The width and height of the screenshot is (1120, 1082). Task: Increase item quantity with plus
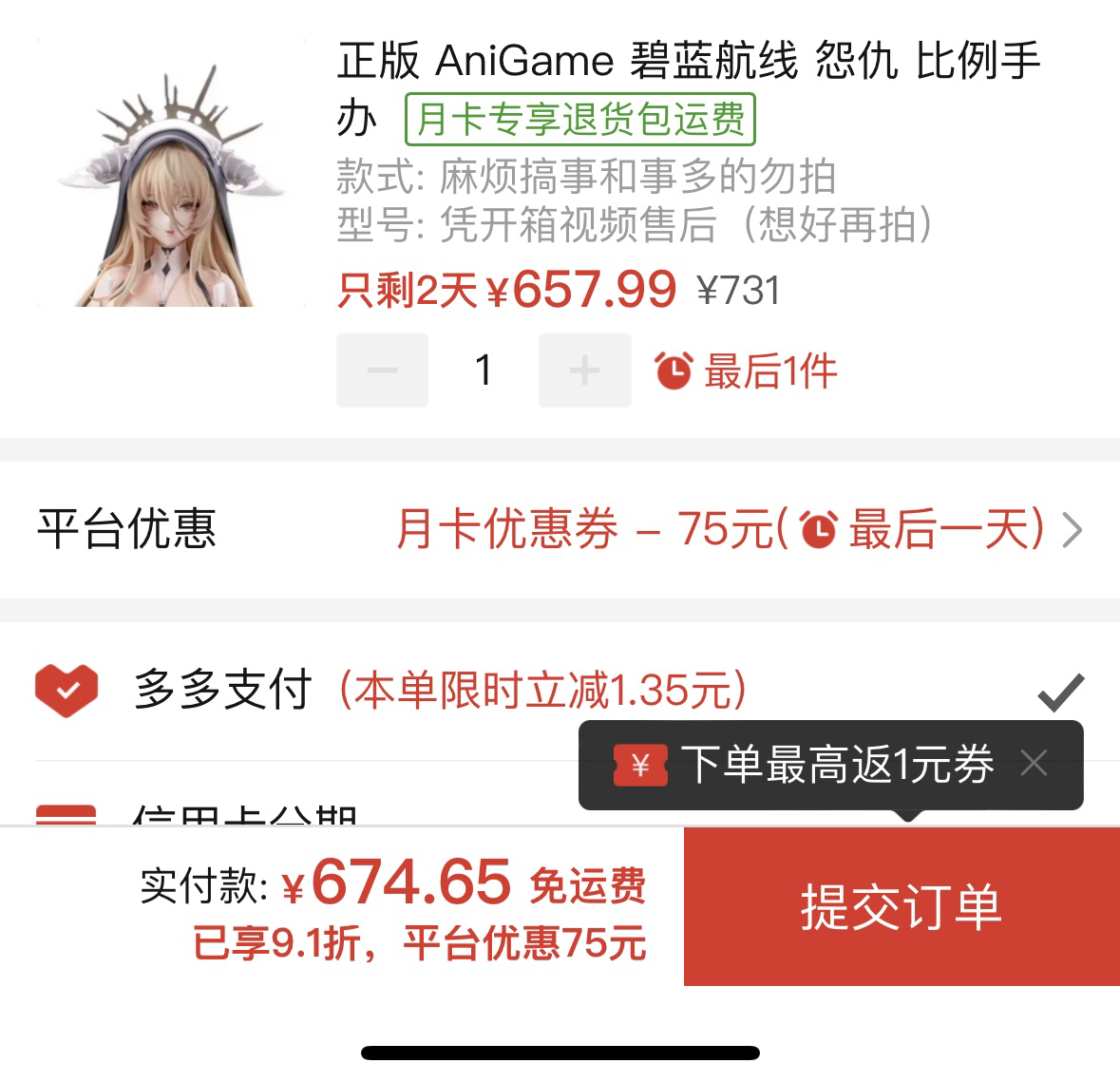pos(584,370)
